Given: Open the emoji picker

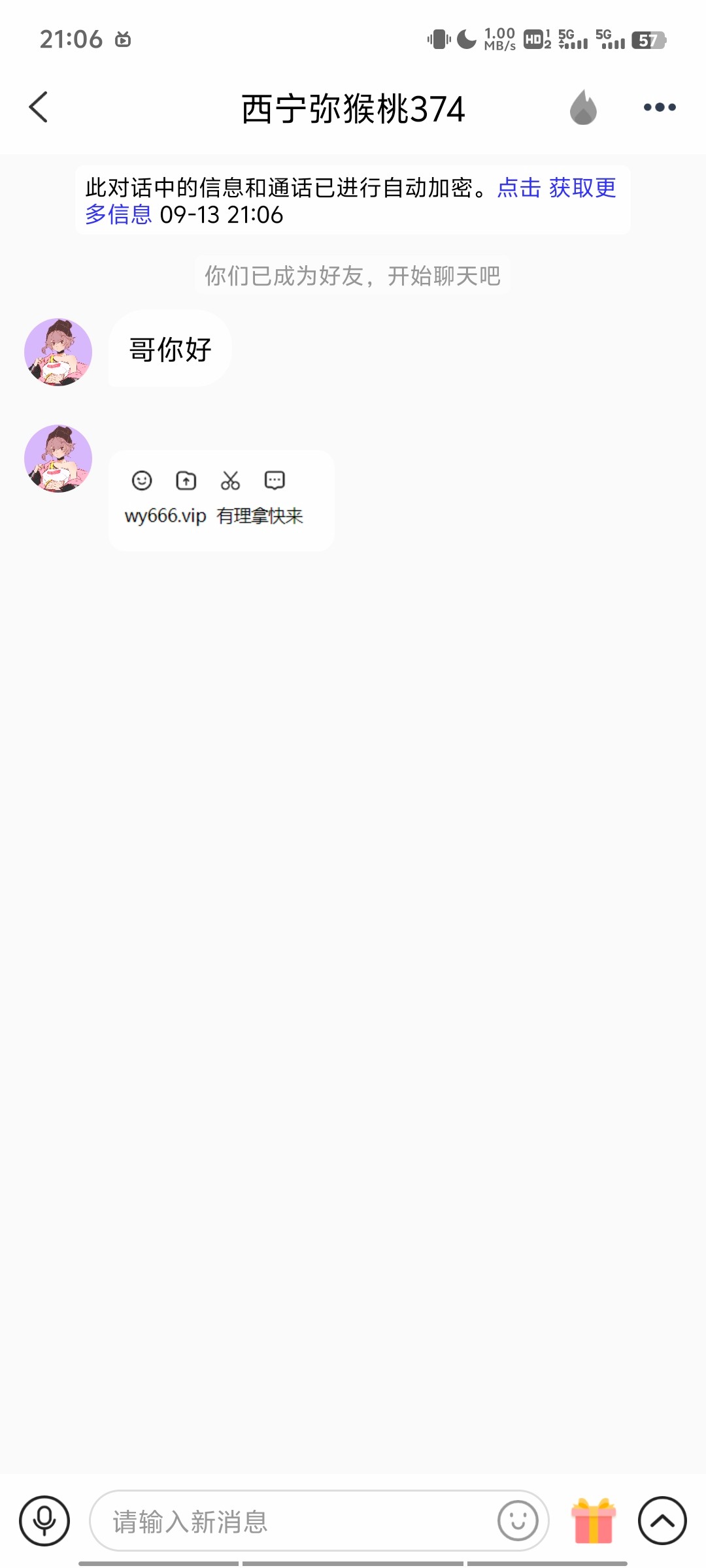Looking at the screenshot, I should tap(518, 1521).
